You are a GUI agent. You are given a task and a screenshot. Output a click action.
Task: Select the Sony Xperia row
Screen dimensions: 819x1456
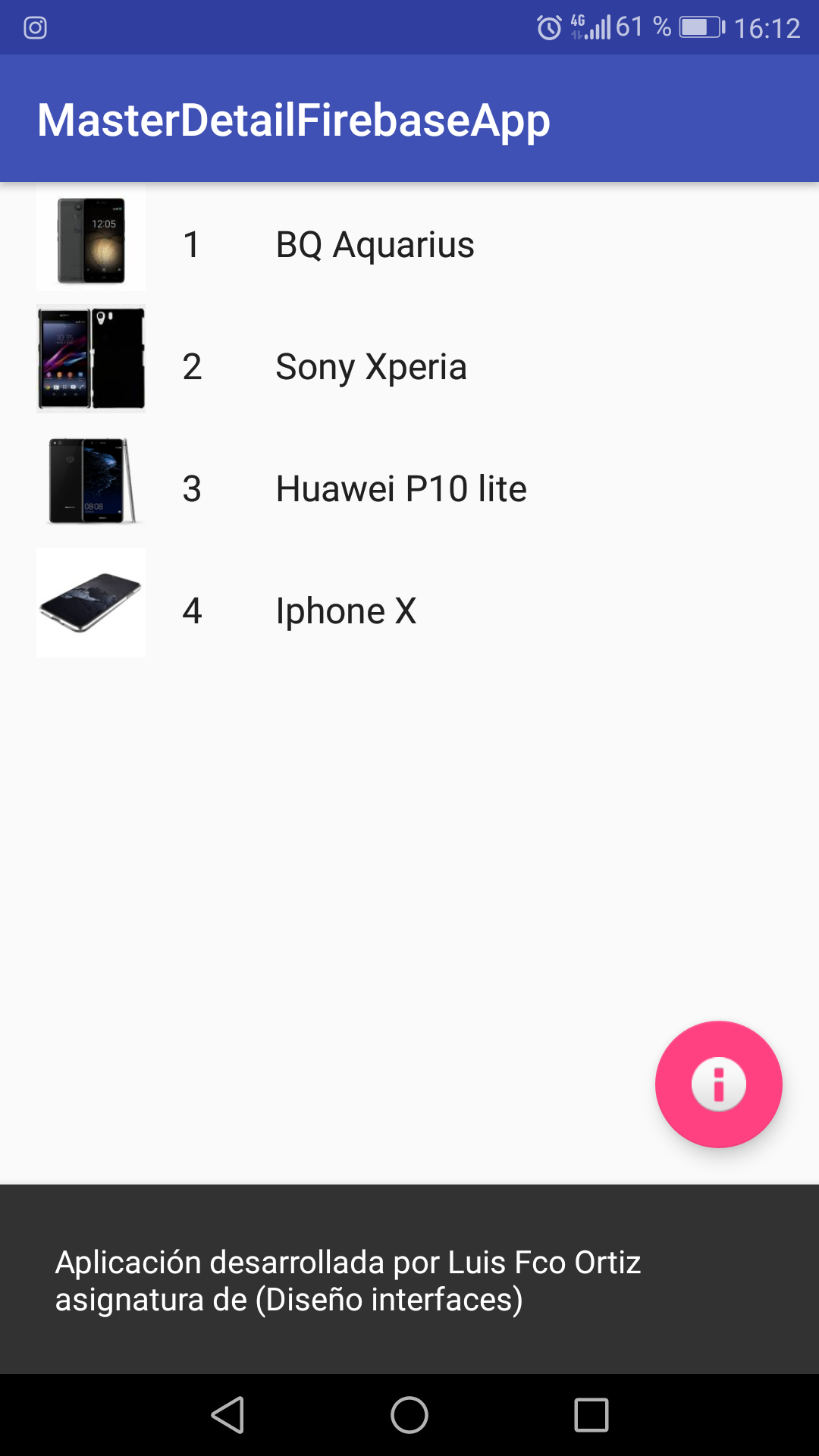(x=371, y=367)
